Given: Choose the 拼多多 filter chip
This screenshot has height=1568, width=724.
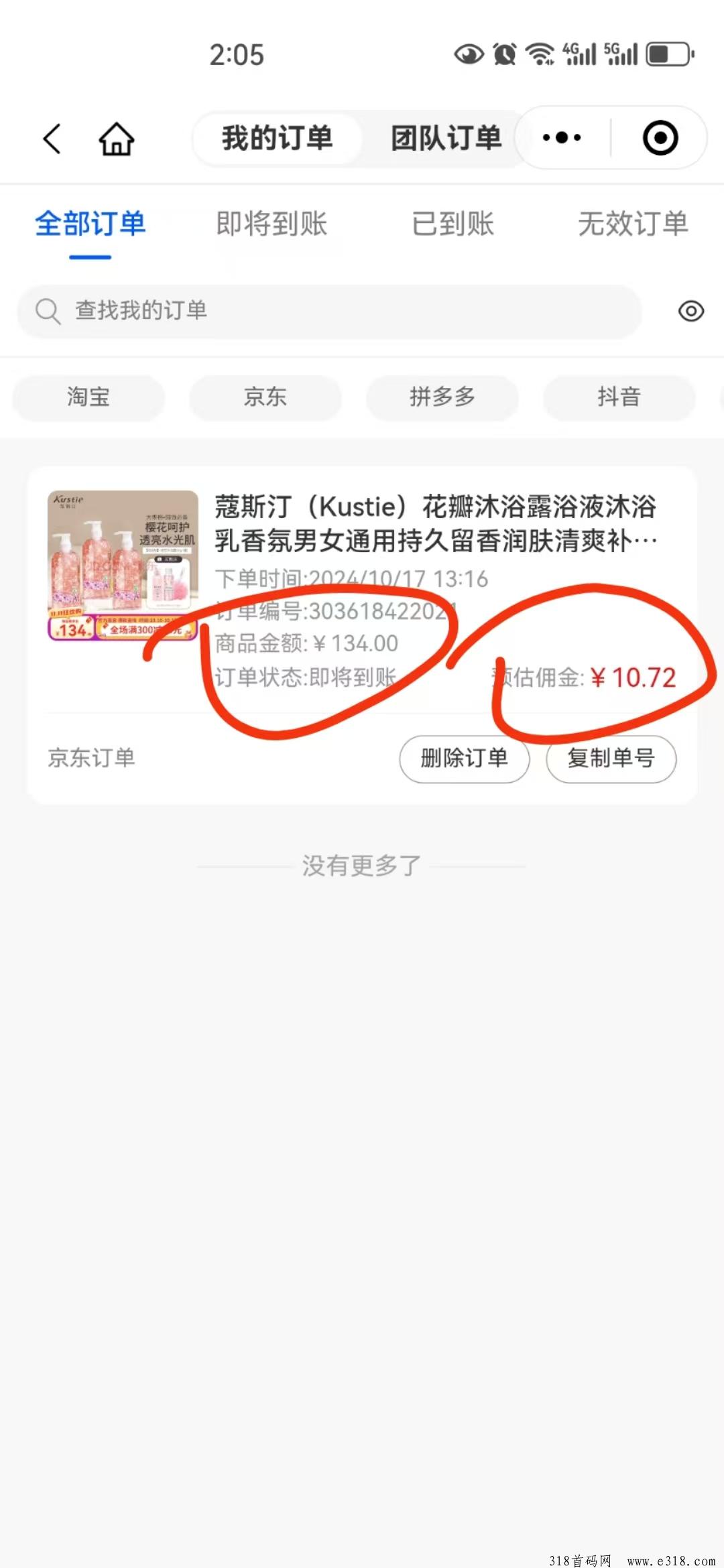Looking at the screenshot, I should [x=442, y=397].
